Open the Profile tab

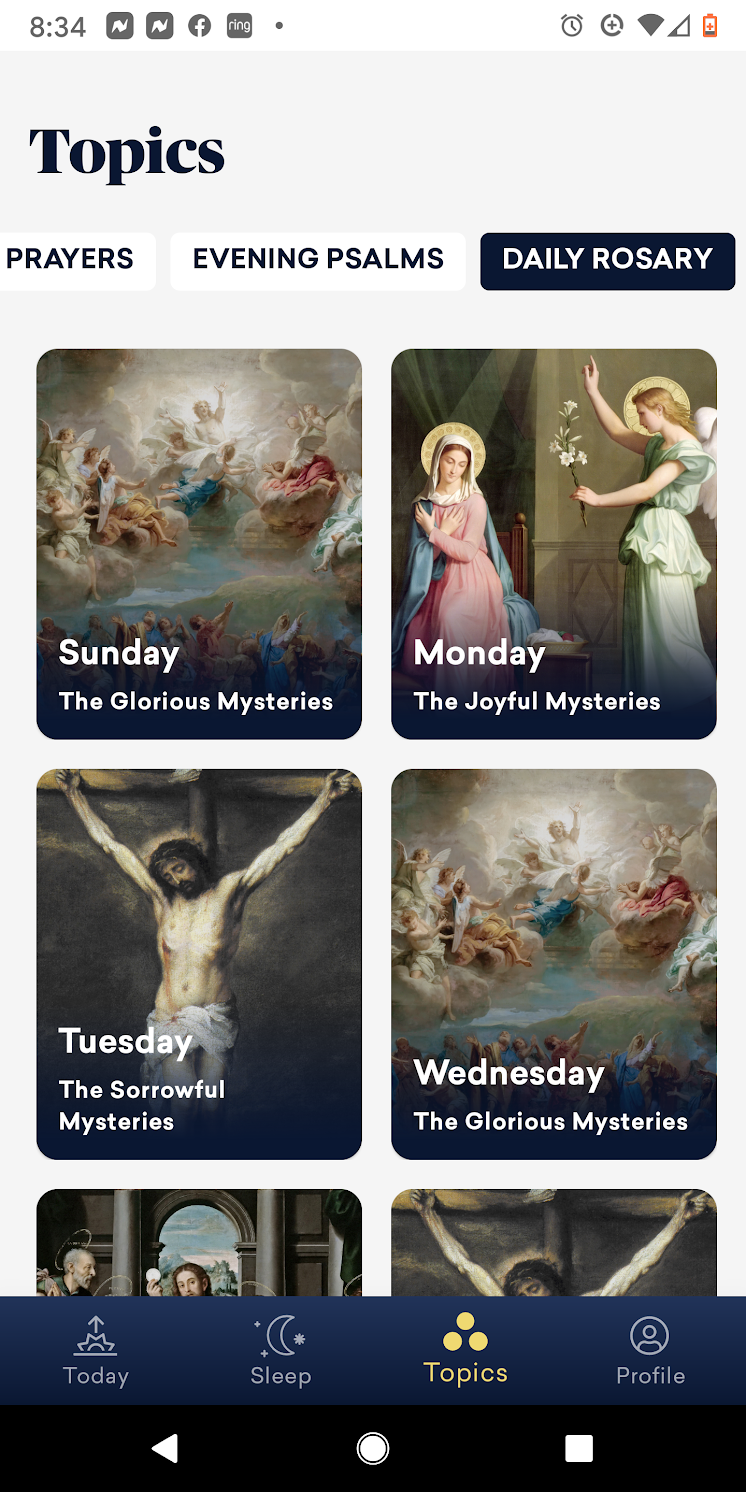pyautogui.click(x=650, y=1351)
